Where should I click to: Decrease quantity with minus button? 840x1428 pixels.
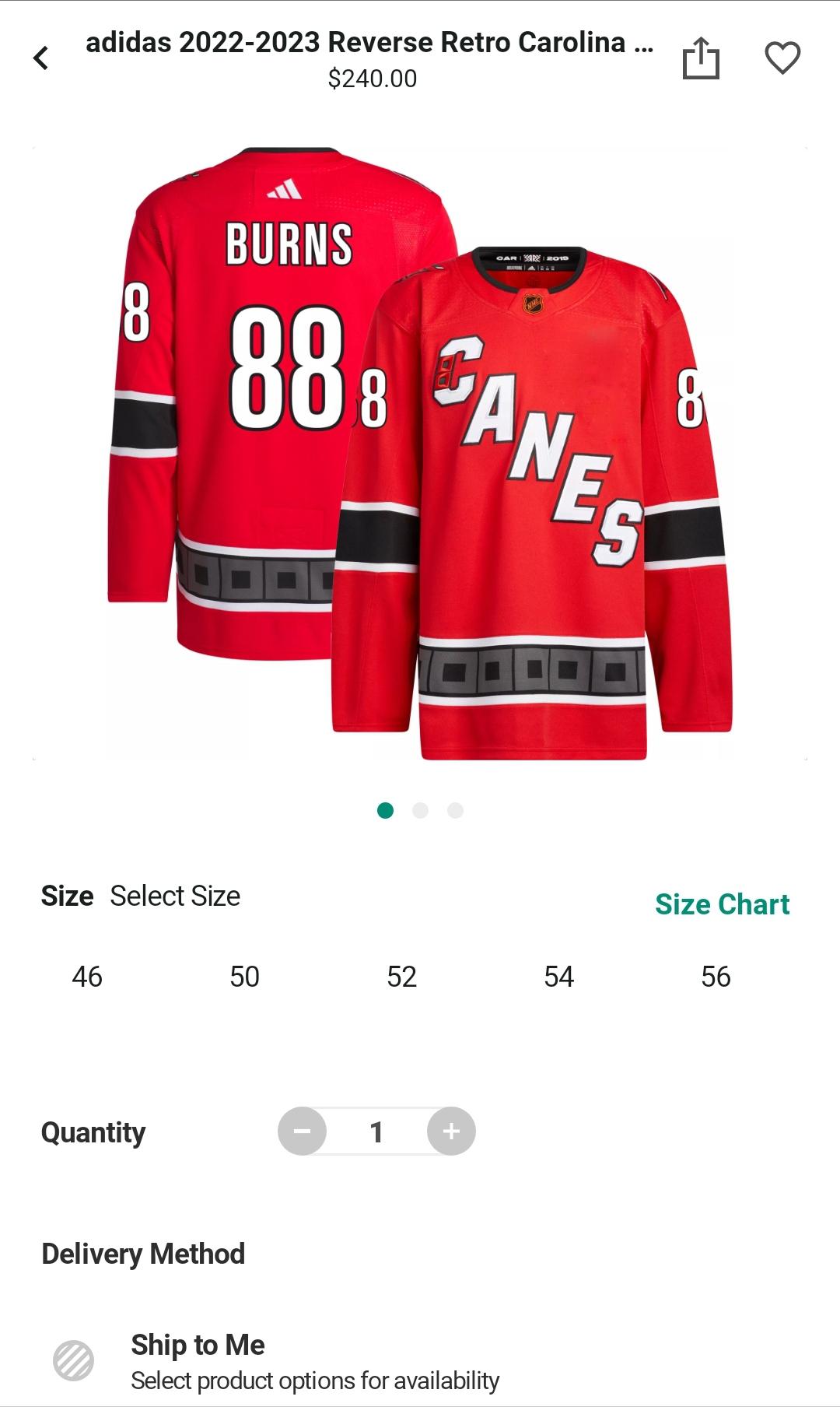(x=303, y=1132)
